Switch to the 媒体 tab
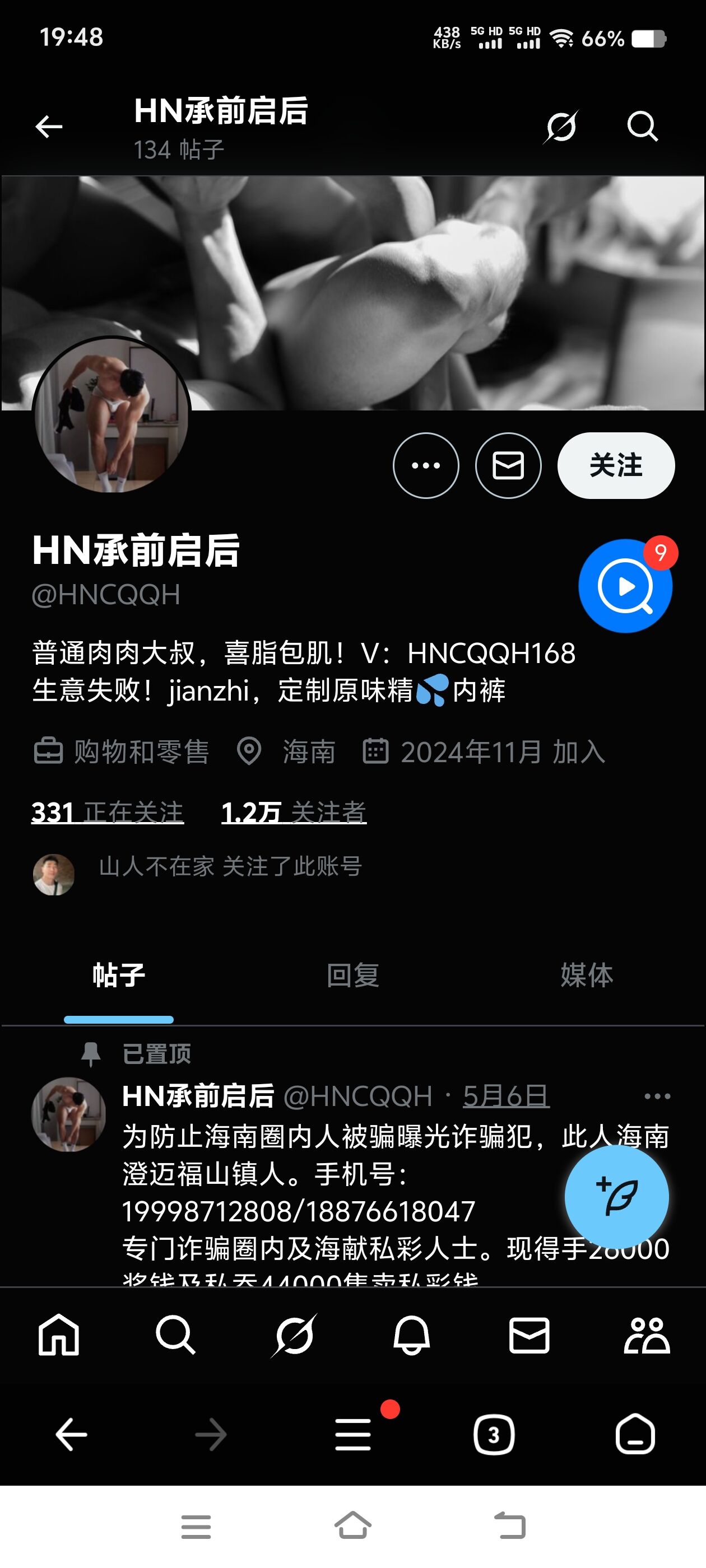The width and height of the screenshot is (706, 1568). [x=587, y=975]
